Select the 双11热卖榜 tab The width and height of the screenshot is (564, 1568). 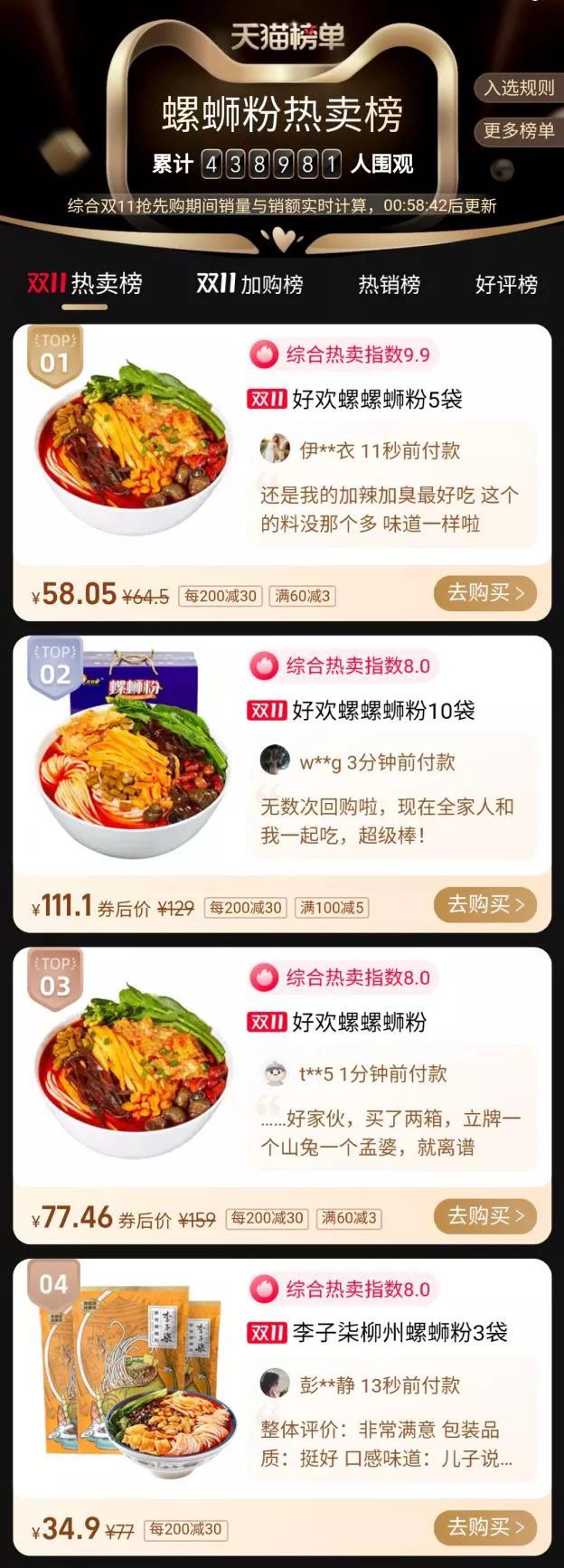[x=84, y=284]
